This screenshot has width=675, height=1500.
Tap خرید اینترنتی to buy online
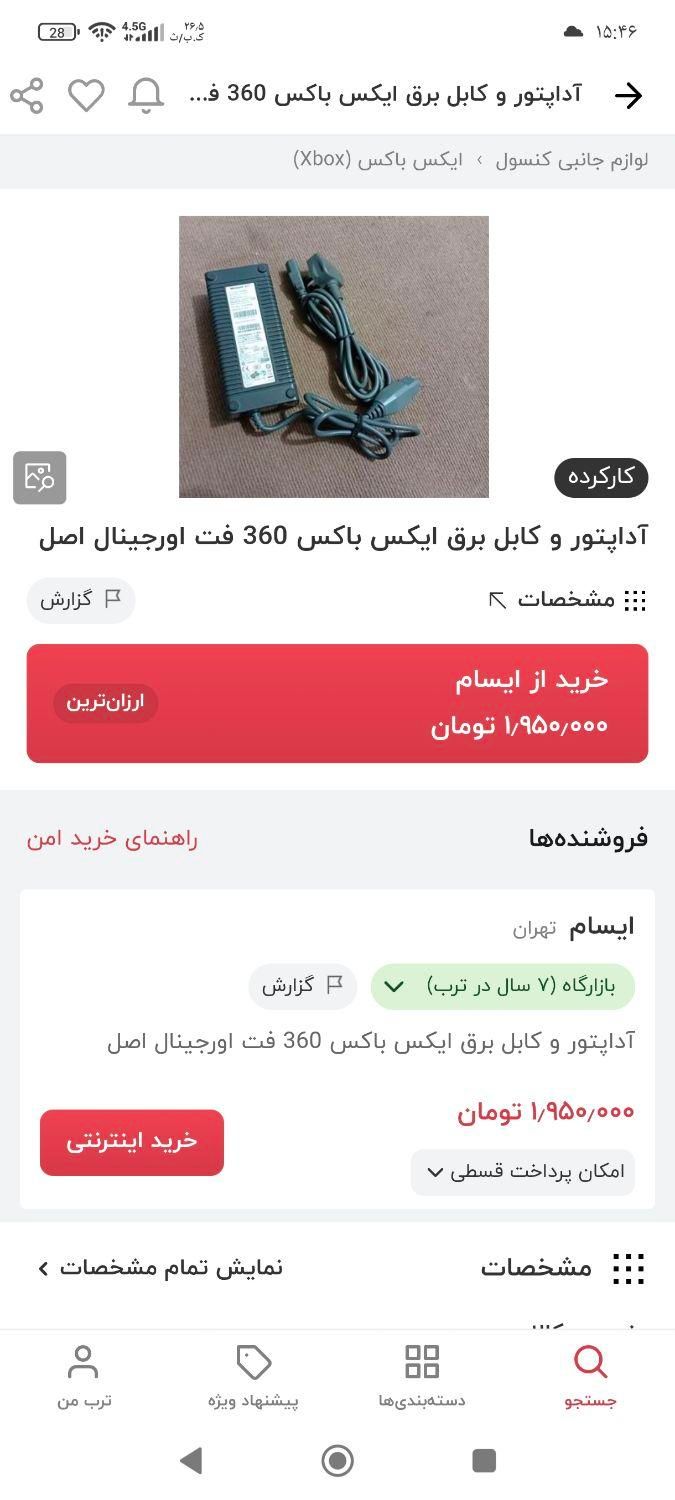(x=132, y=1142)
